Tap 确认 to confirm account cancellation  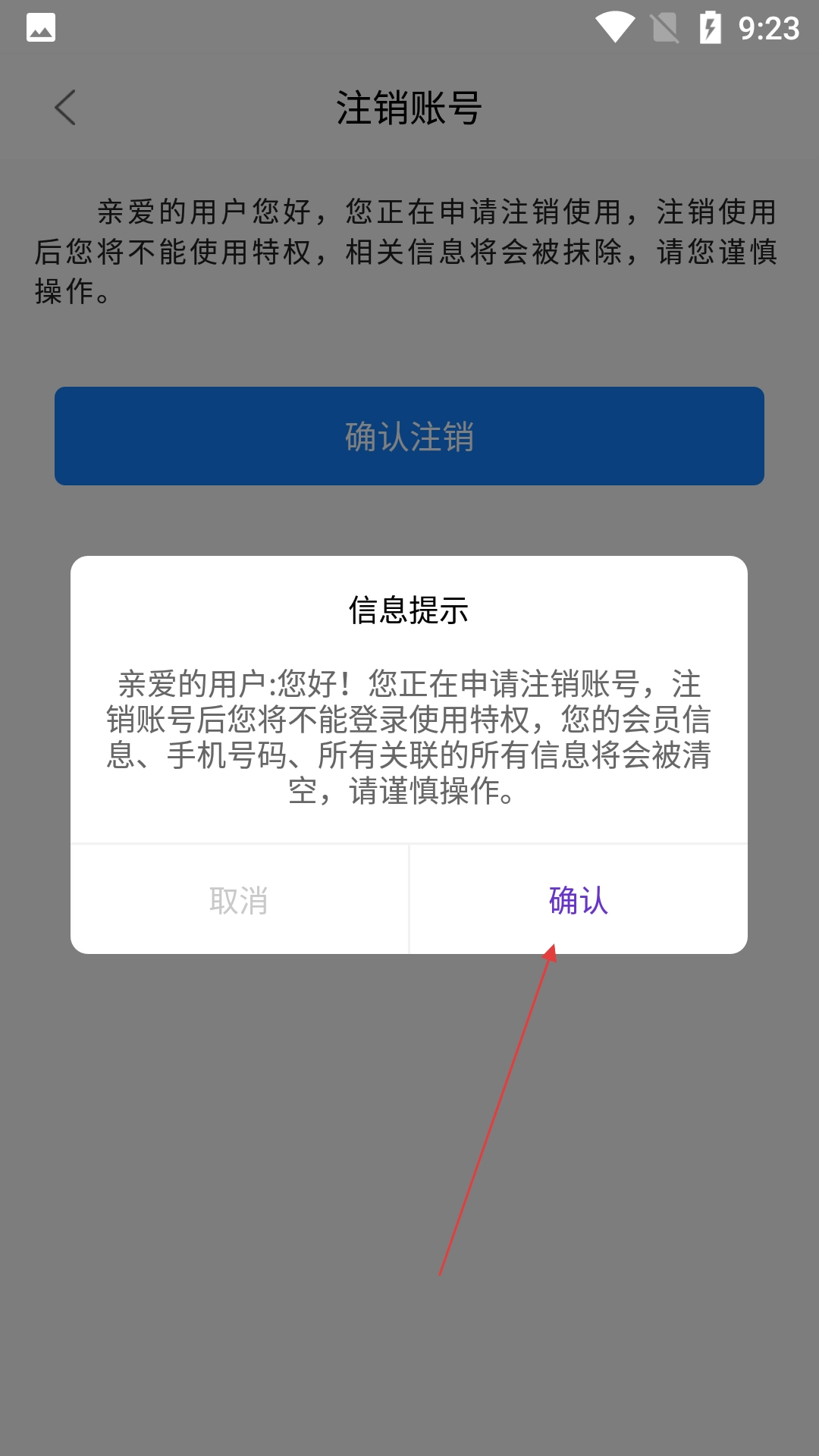click(579, 900)
